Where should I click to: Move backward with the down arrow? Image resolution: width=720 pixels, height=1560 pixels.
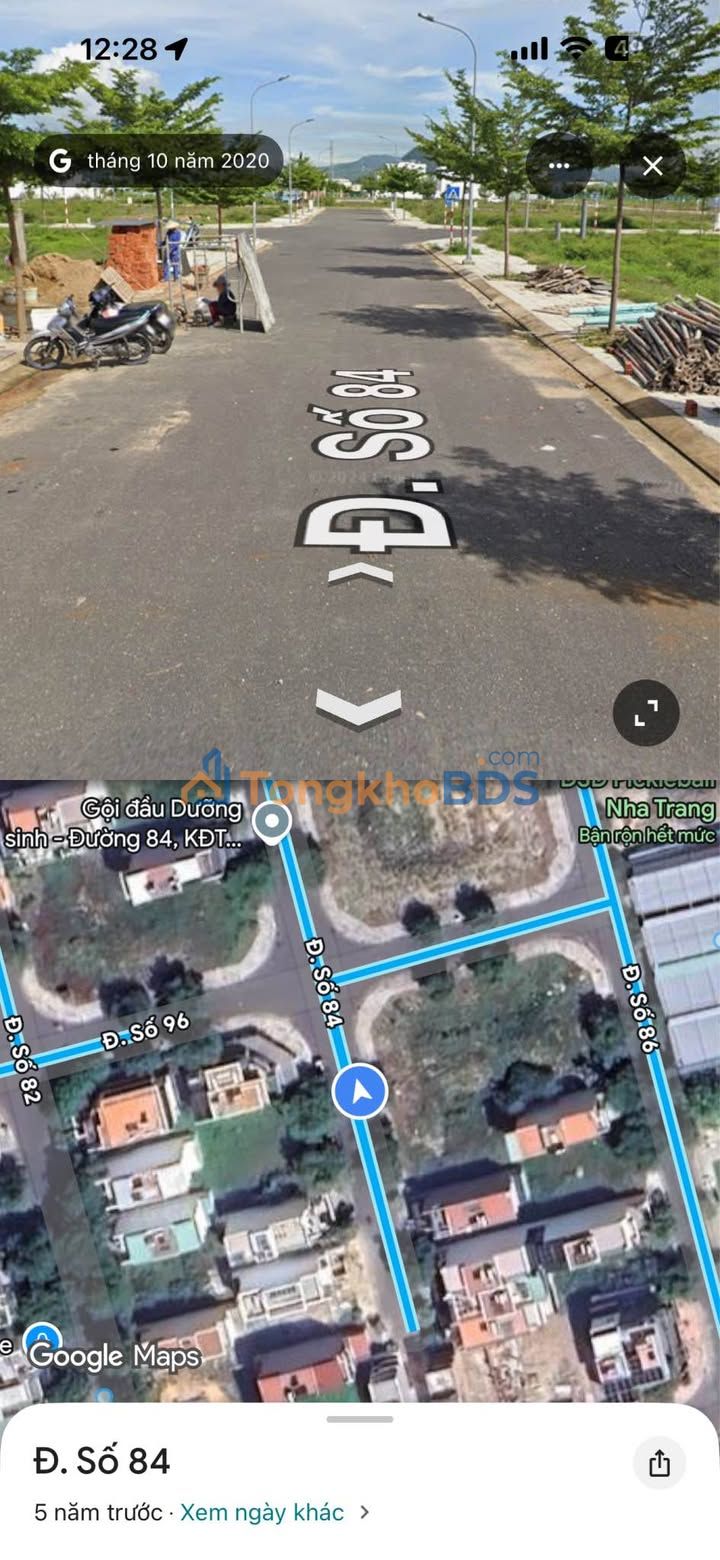point(359,708)
